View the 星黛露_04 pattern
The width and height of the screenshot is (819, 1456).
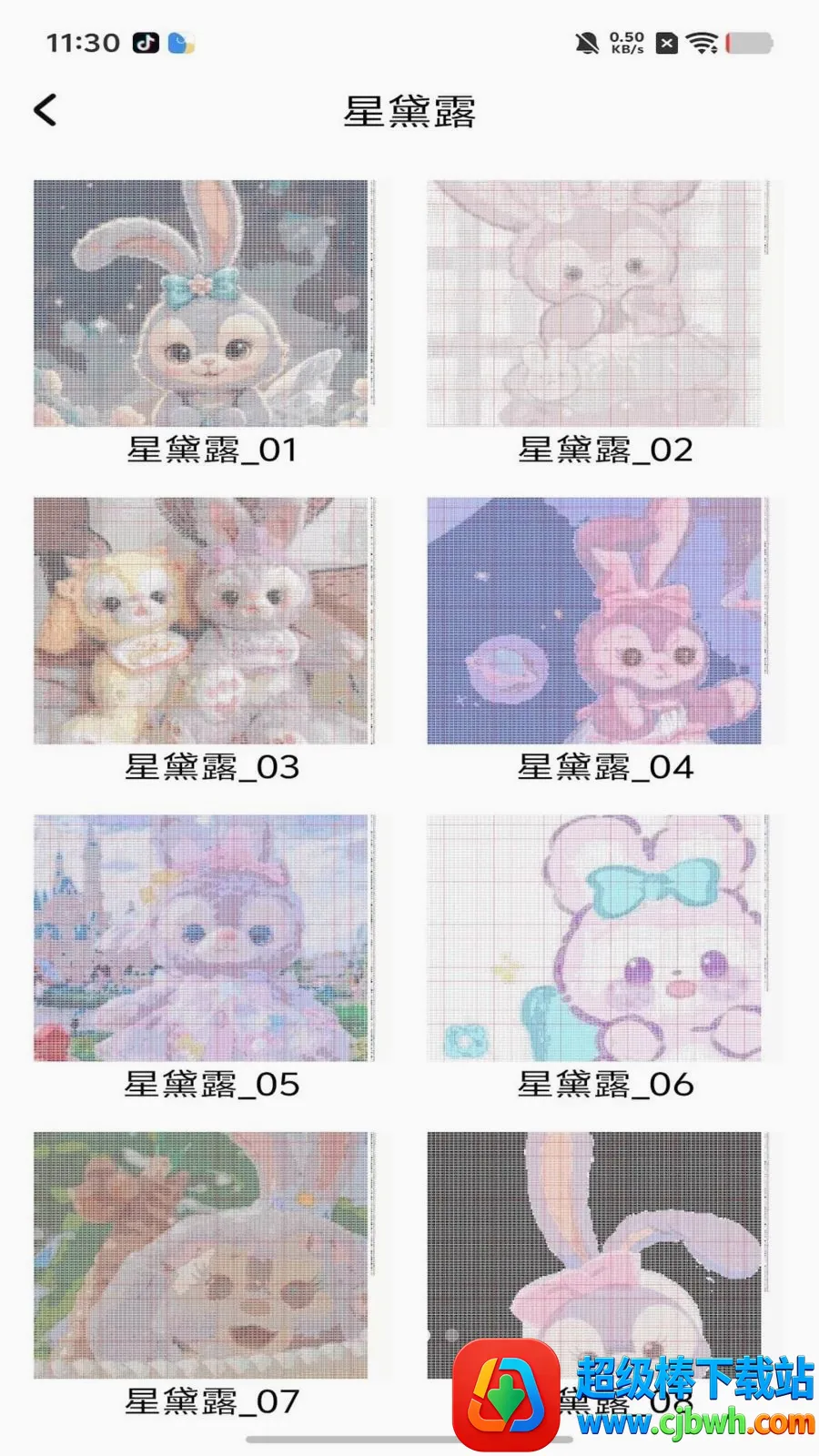(599, 621)
